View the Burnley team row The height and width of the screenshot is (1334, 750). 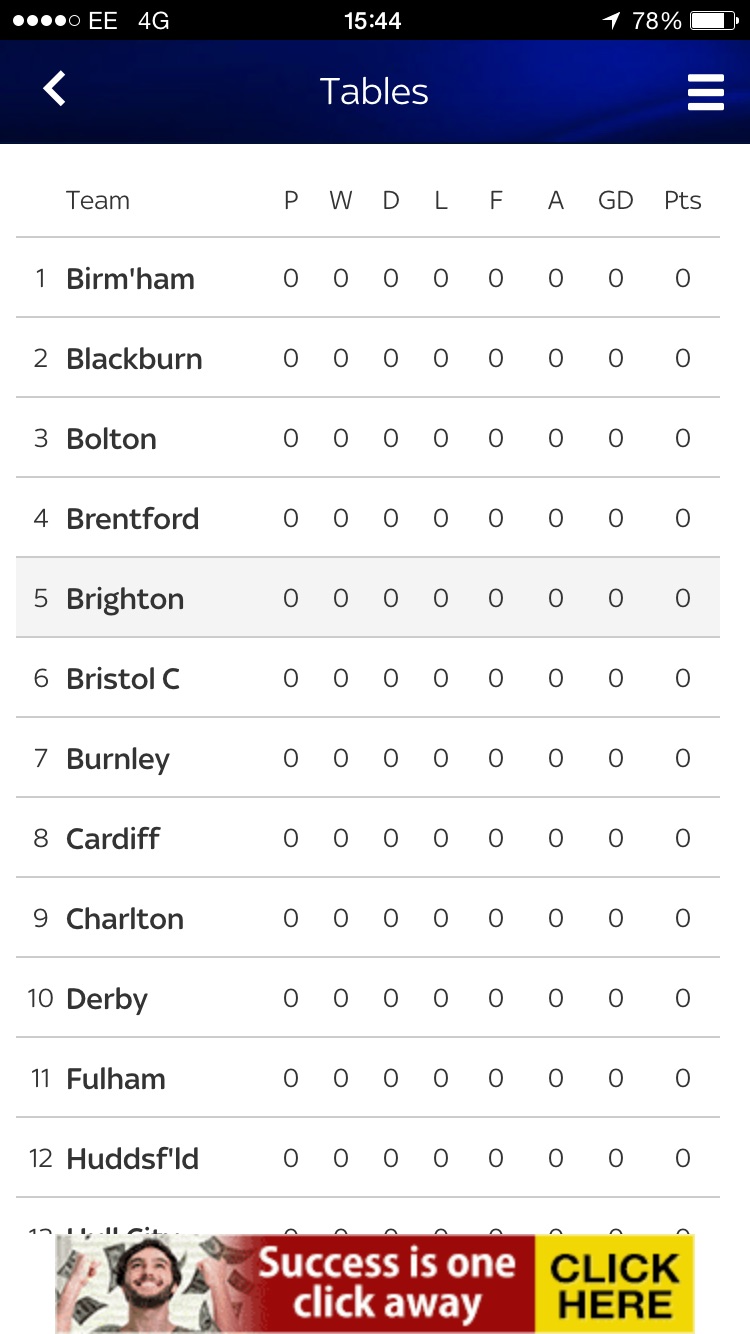point(368,758)
